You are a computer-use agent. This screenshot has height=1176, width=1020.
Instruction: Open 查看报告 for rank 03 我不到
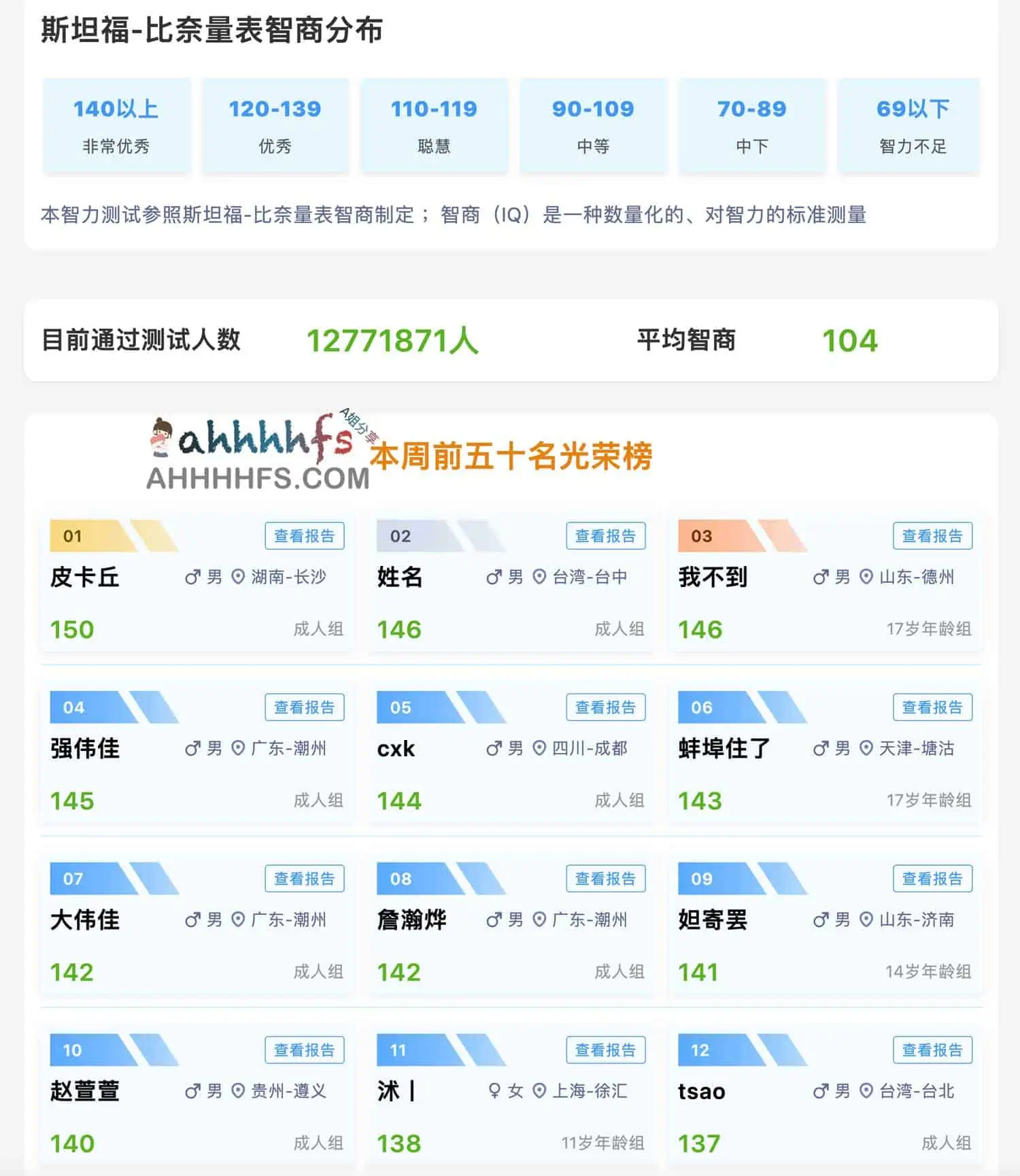(932, 536)
